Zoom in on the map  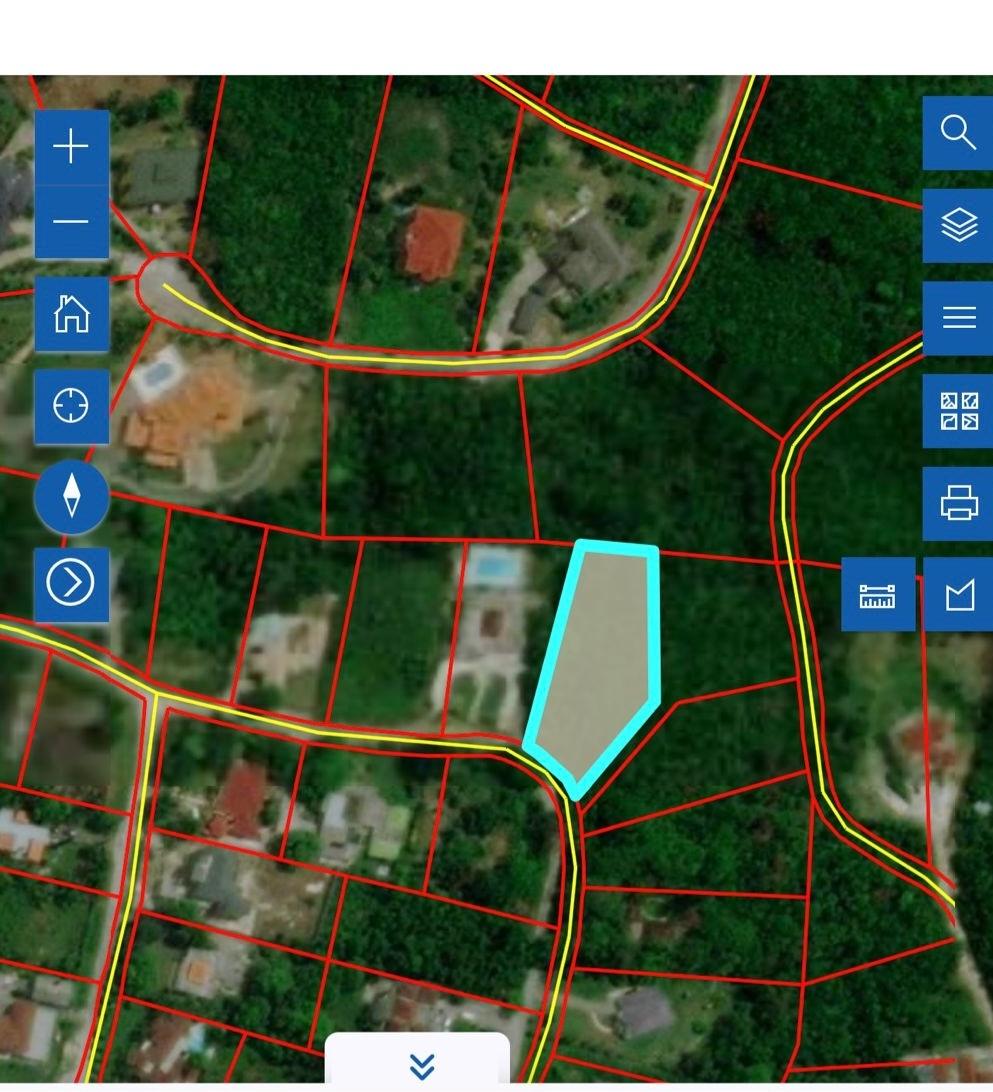[x=71, y=147]
